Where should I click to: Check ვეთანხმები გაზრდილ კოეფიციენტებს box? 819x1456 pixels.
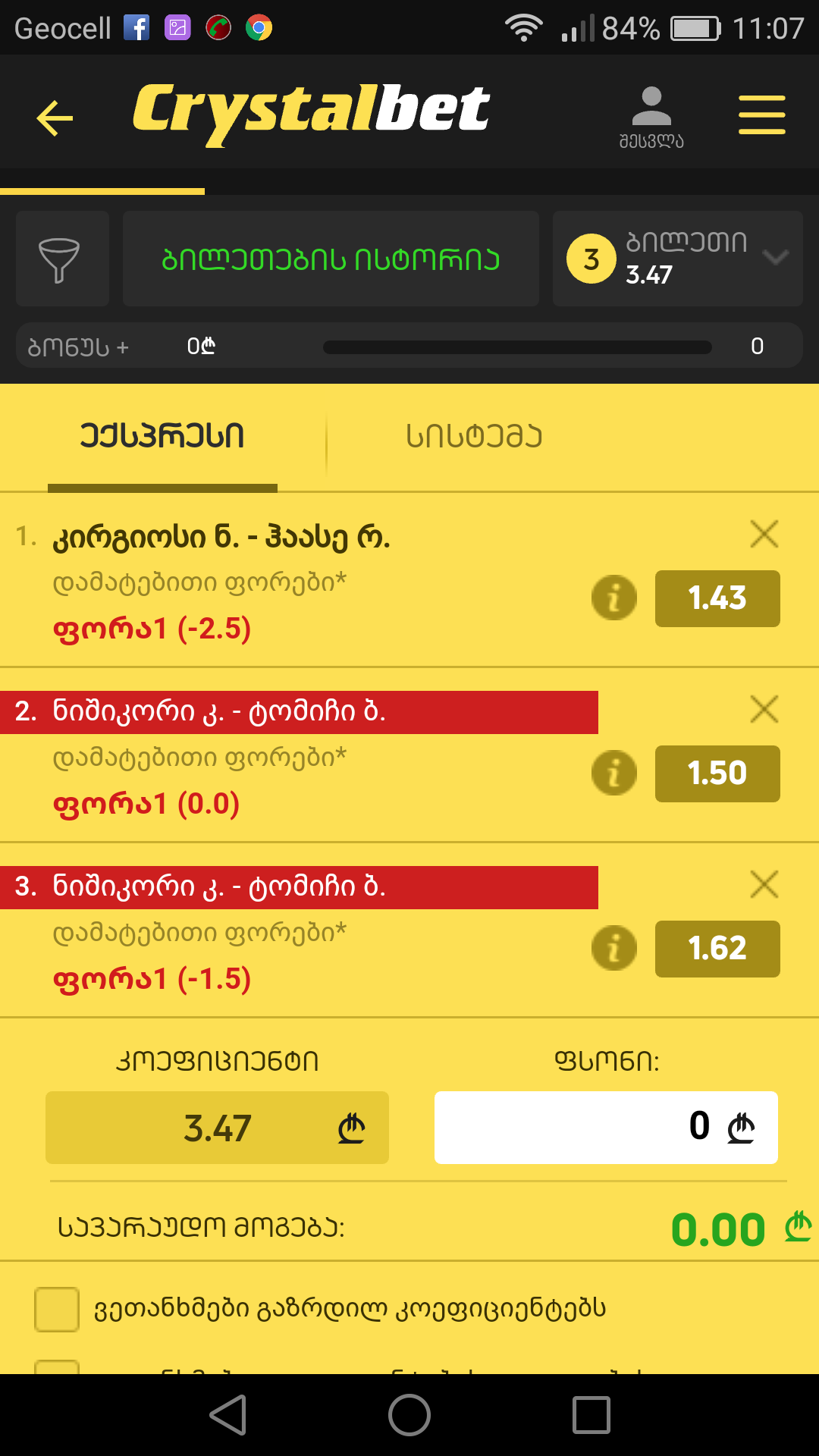tap(57, 1310)
